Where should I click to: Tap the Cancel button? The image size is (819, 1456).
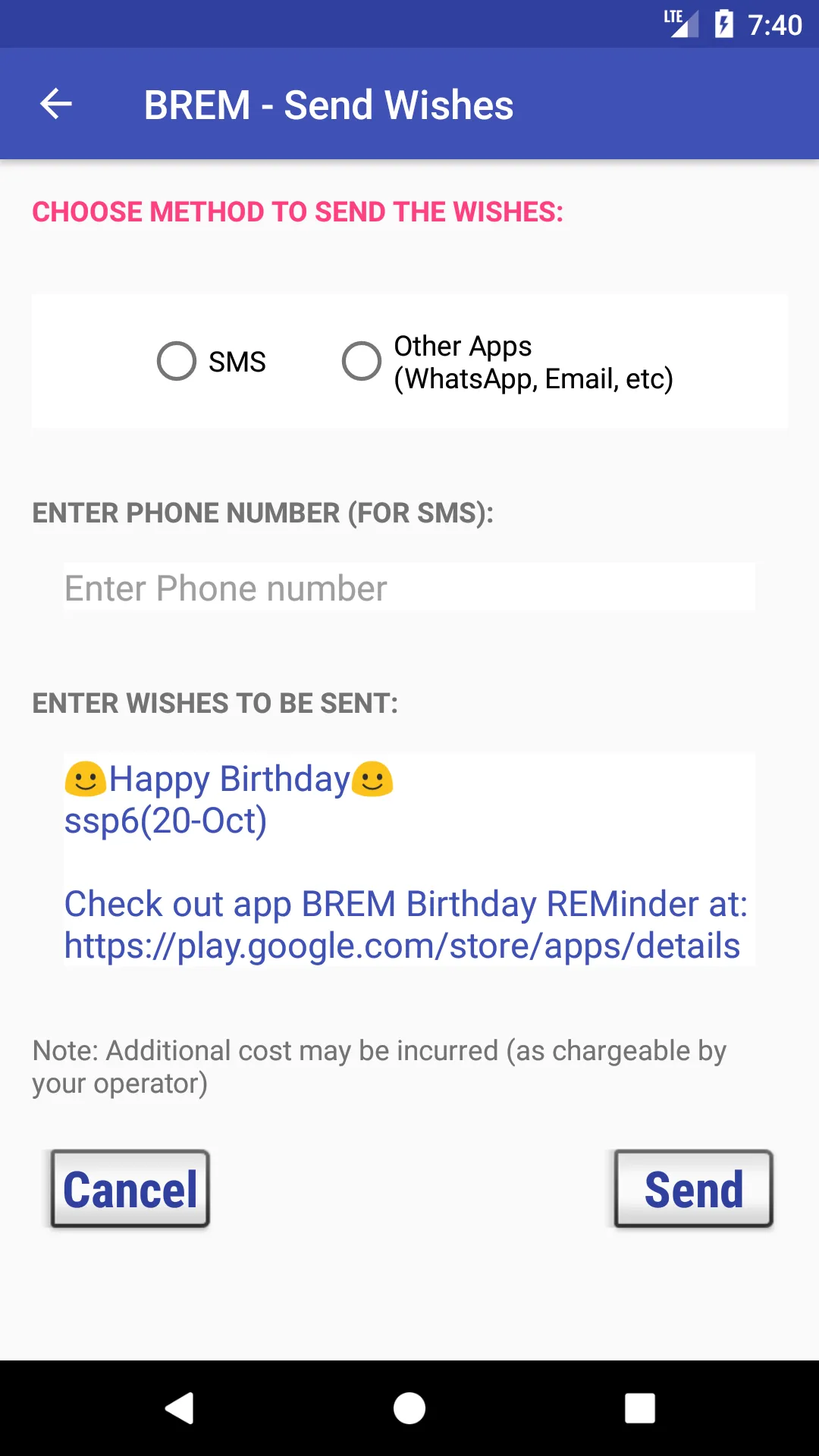130,1188
